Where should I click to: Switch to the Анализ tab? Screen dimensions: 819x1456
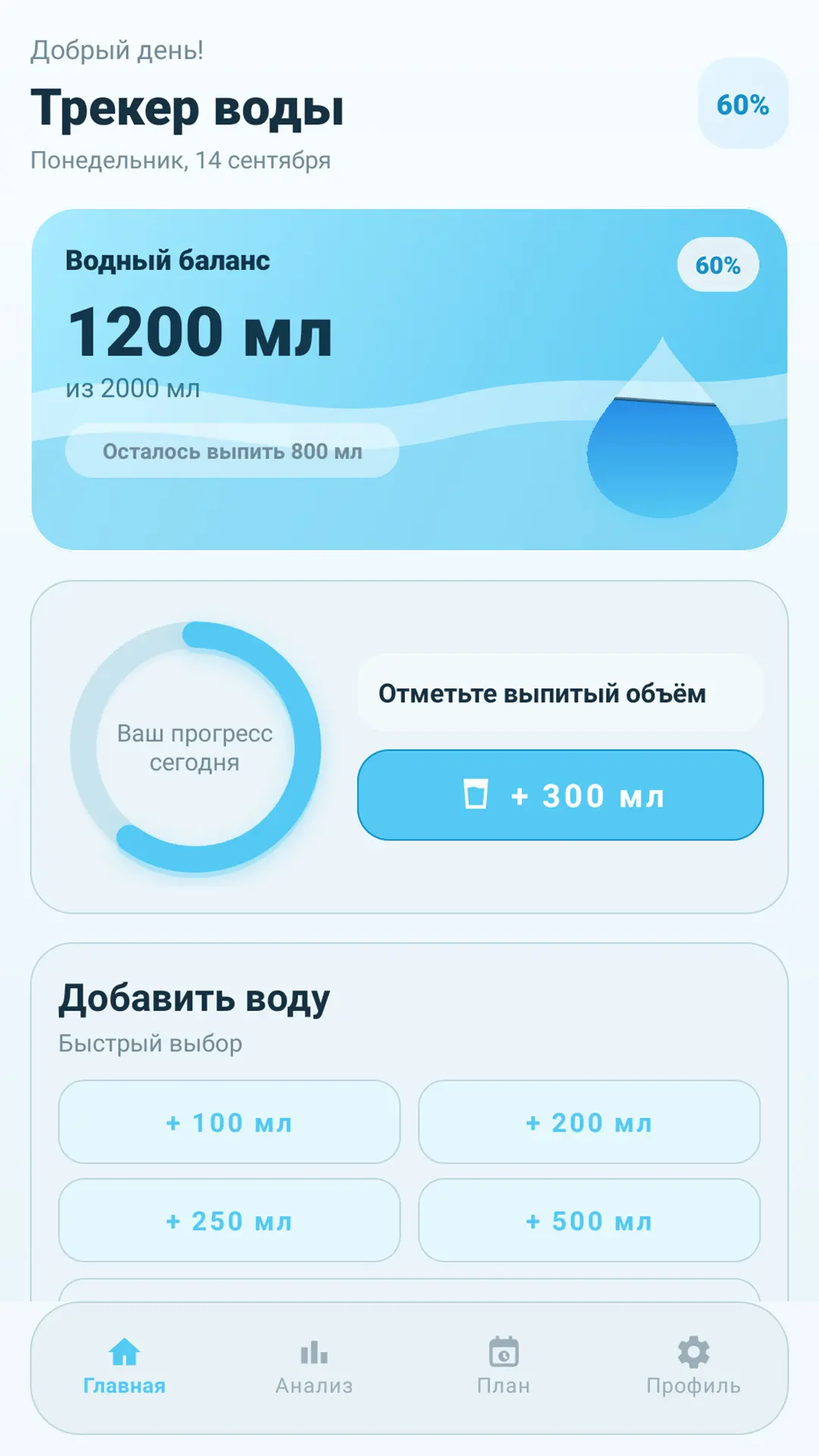pyautogui.click(x=314, y=1367)
